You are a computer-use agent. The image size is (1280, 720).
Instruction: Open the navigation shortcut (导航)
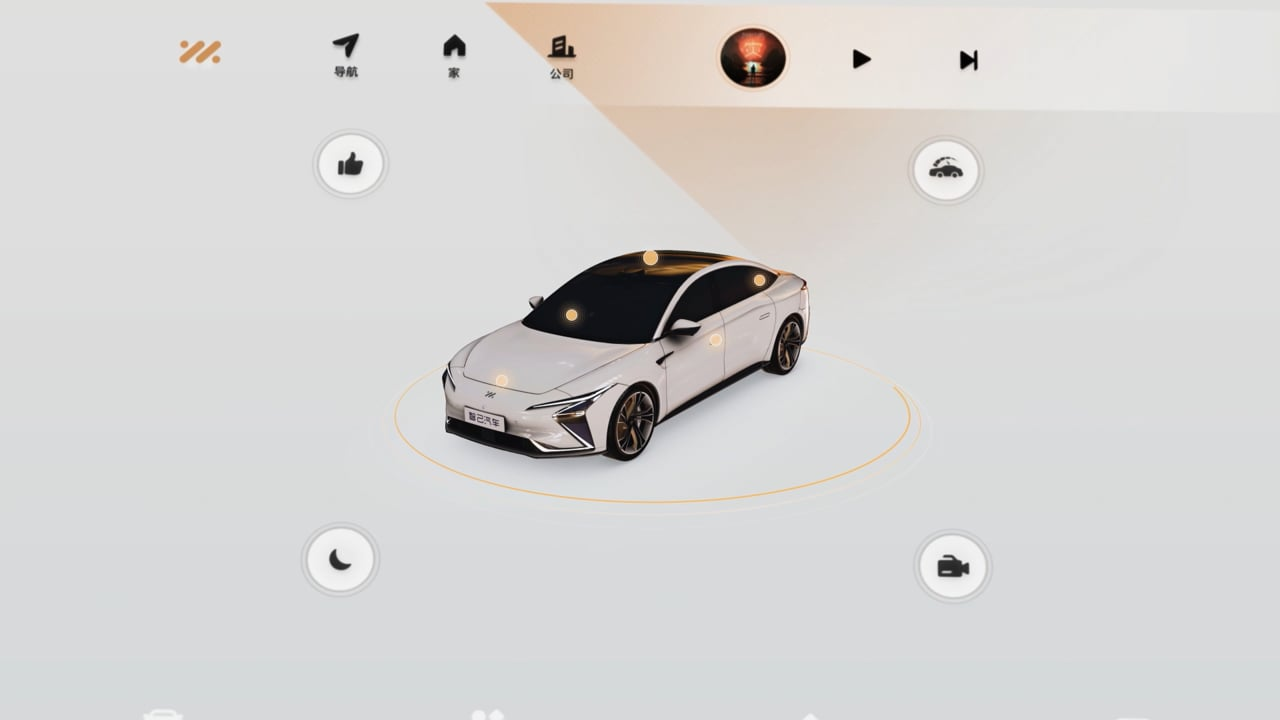(x=346, y=56)
